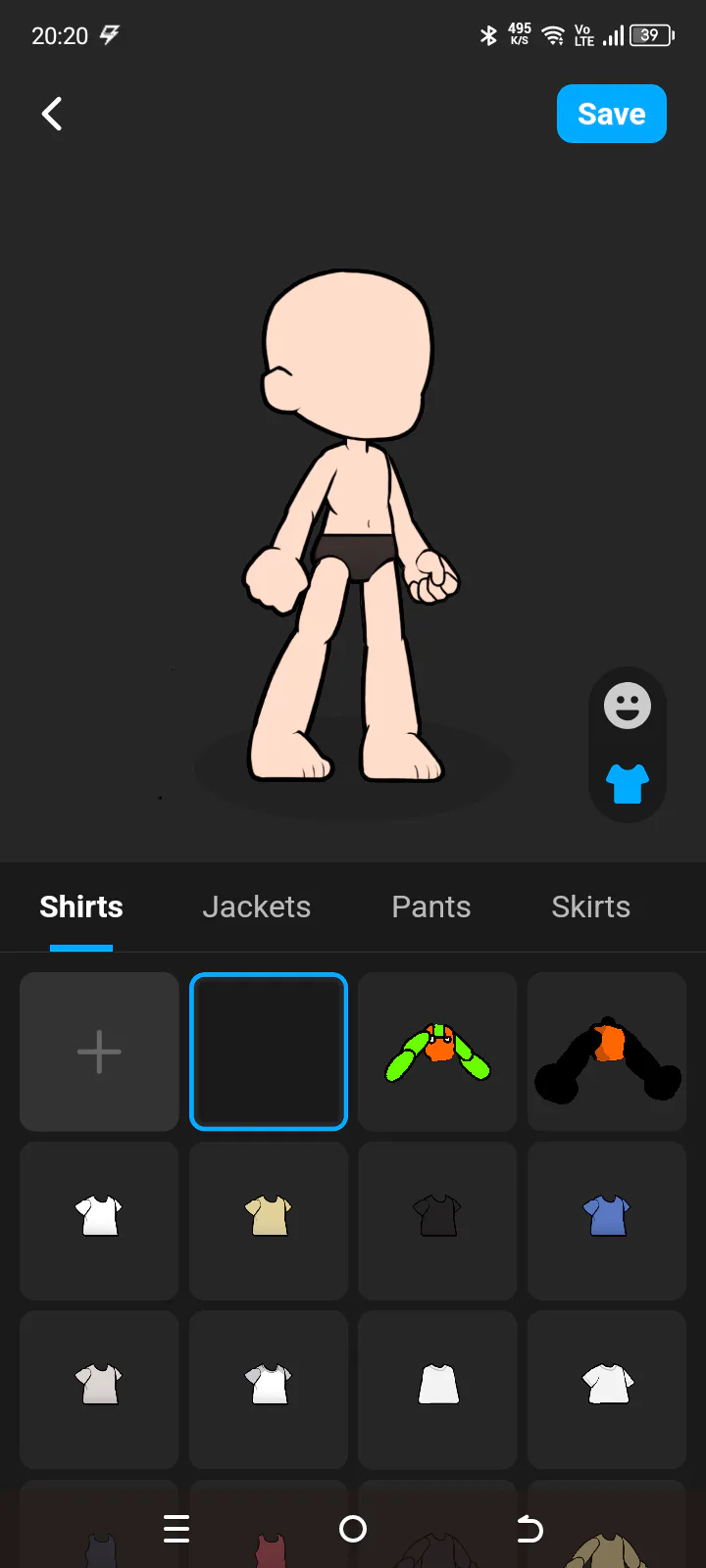The image size is (706, 1568).
Task: Pick the black and orange sleeved shirt
Action: pos(607,1052)
